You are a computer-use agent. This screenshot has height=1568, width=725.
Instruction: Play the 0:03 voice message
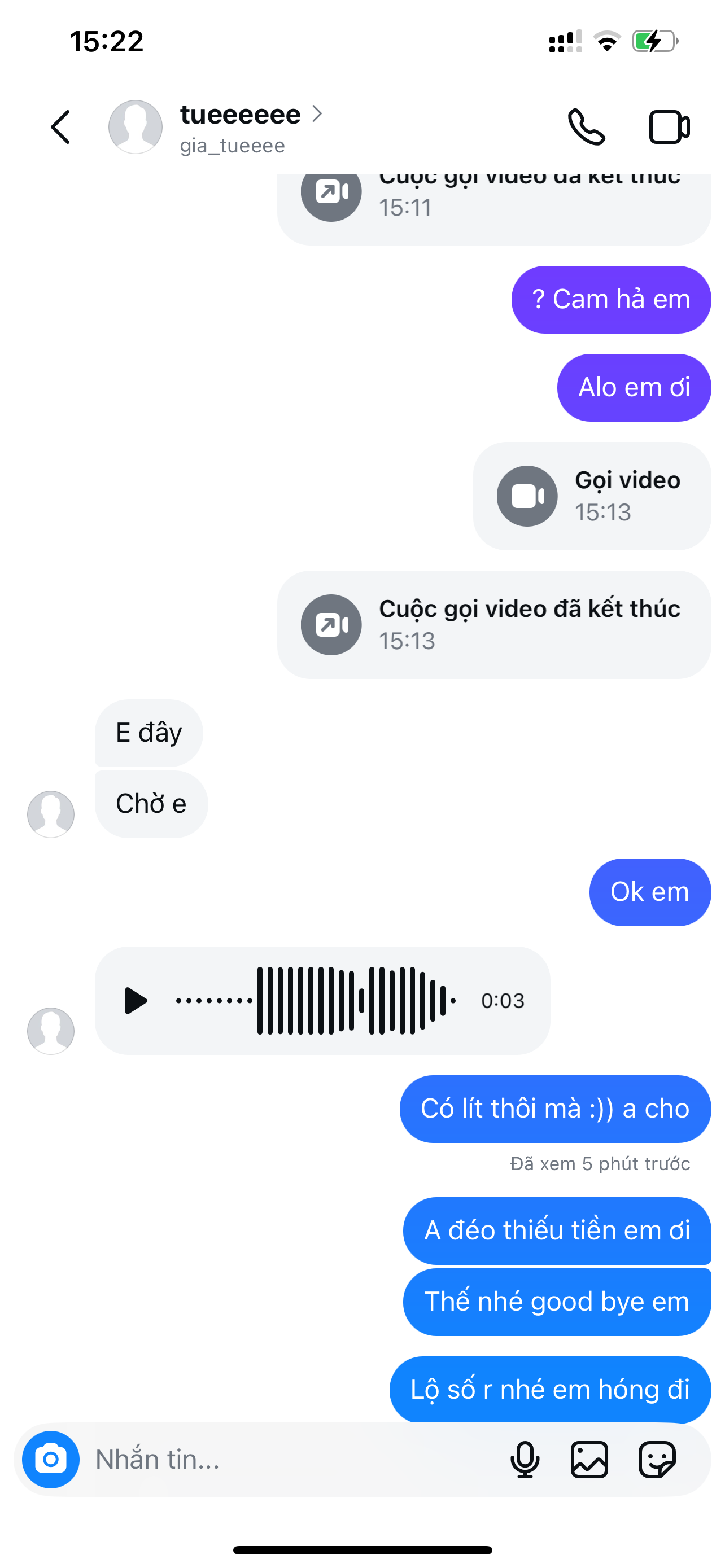(136, 1001)
